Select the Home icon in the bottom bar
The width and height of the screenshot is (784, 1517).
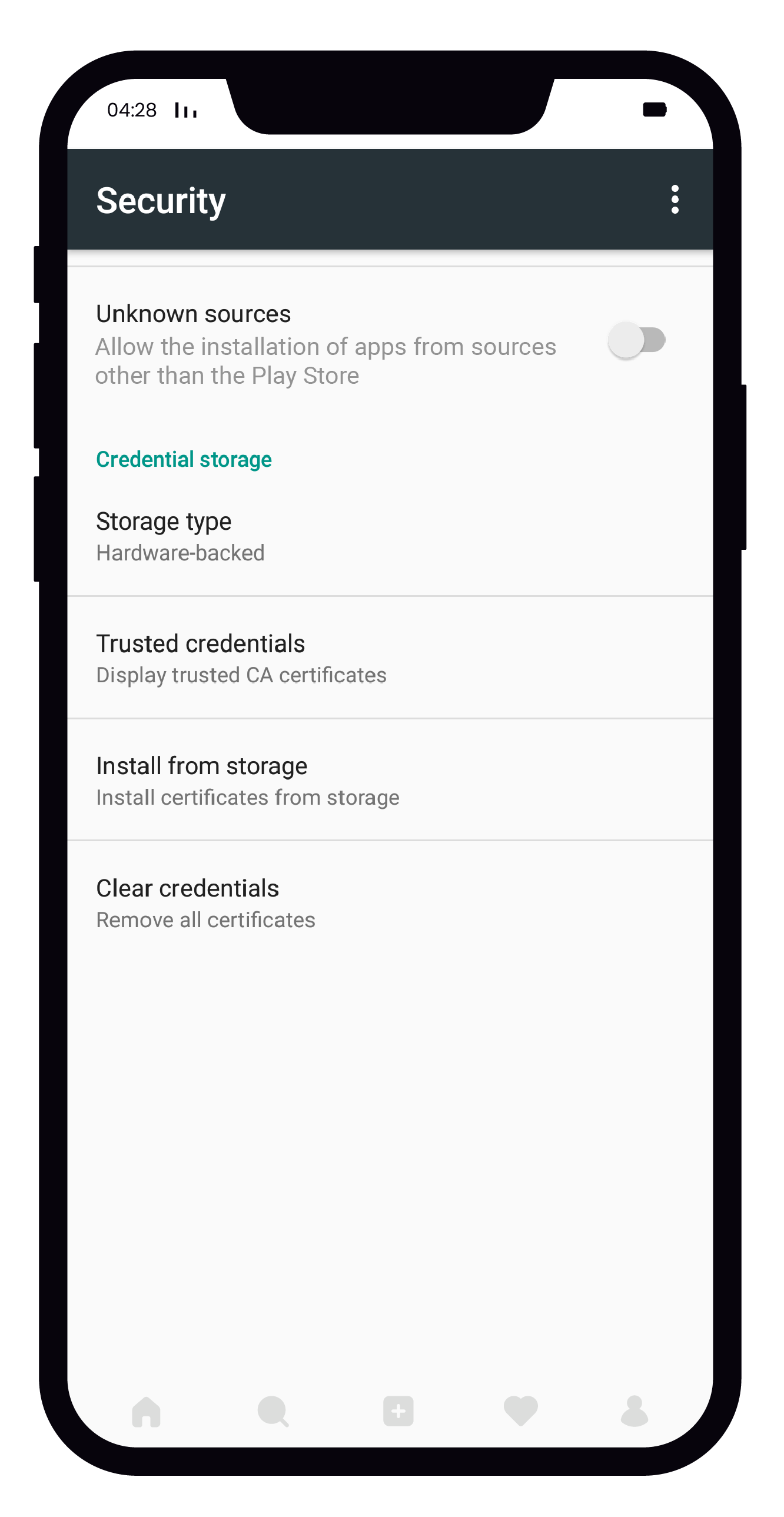(147, 1410)
